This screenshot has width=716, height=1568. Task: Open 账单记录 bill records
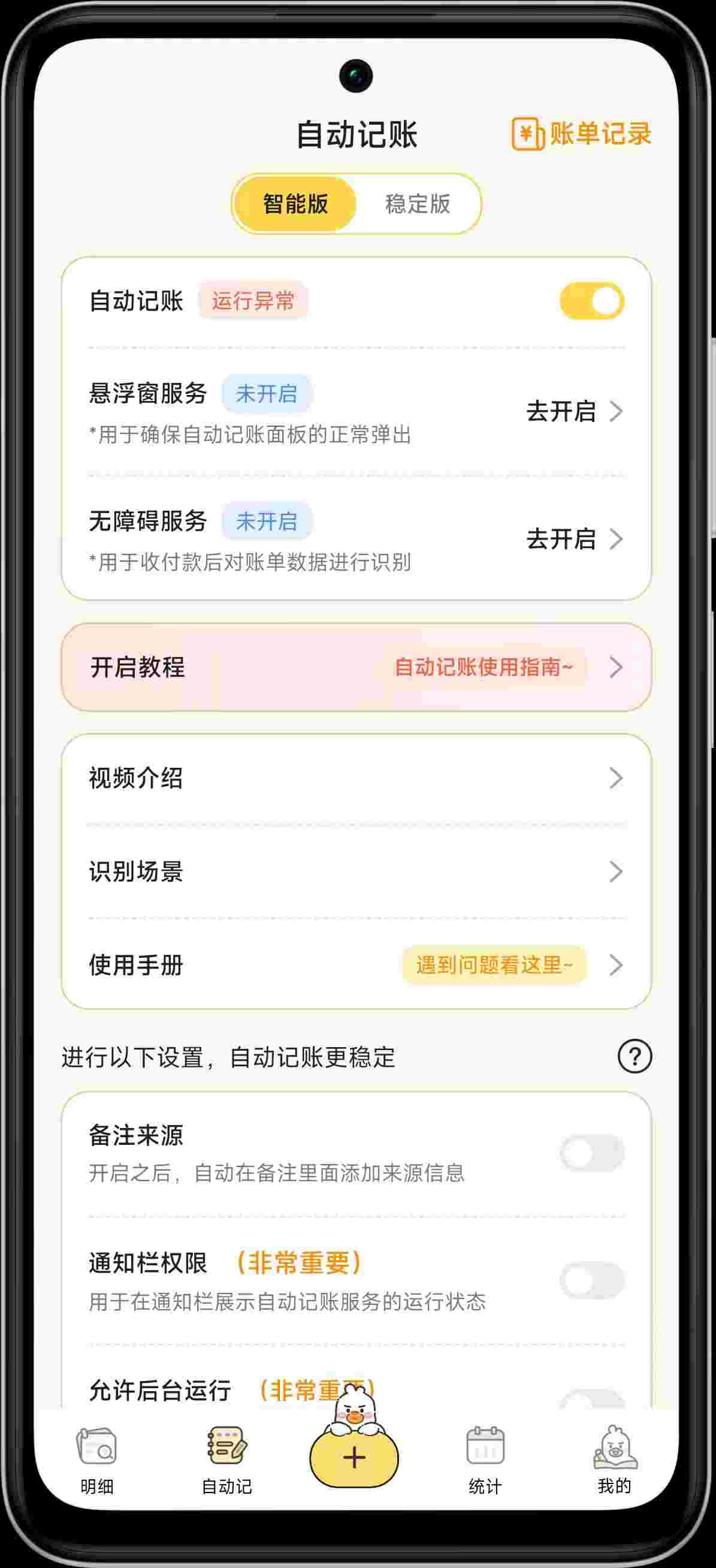[x=582, y=134]
